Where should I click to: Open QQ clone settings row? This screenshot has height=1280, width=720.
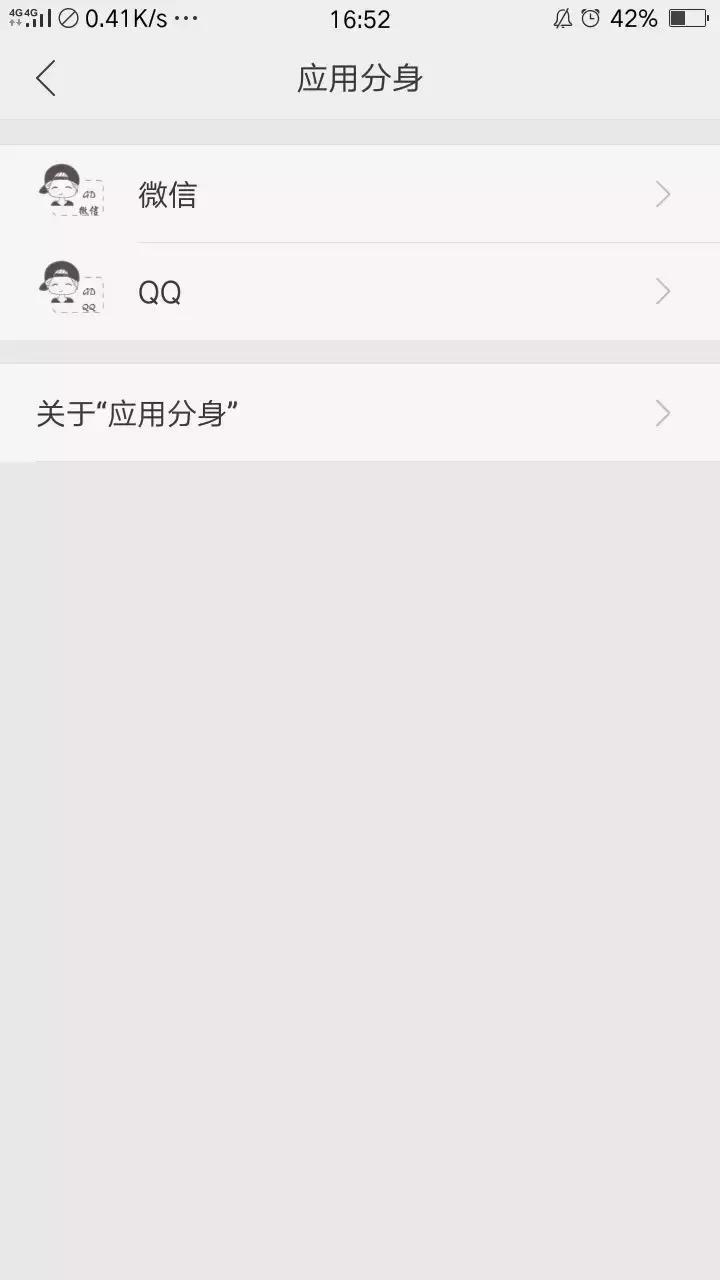click(x=360, y=290)
